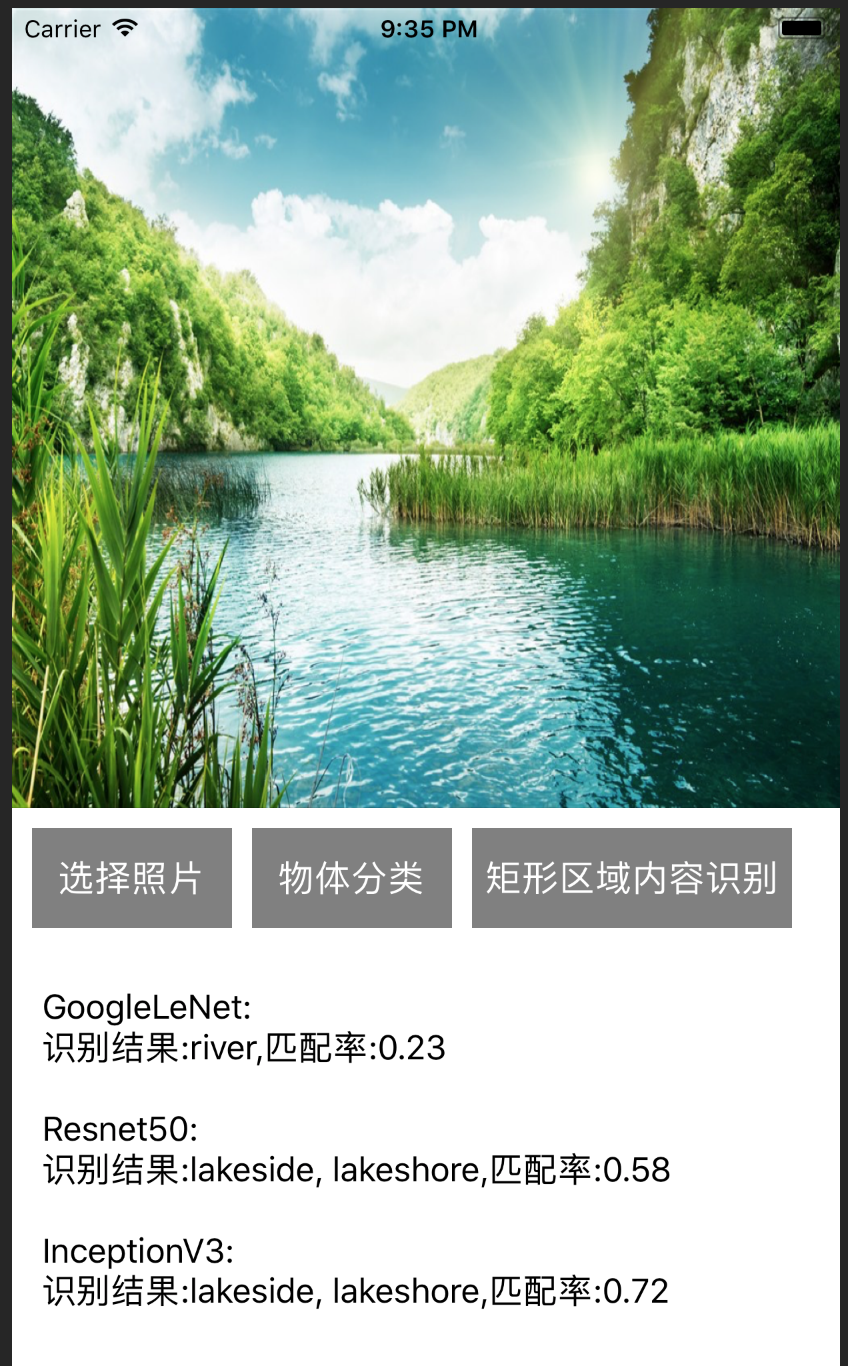The image size is (848, 1366).
Task: Tap the 0.23 match rate value
Action: coord(410,1049)
